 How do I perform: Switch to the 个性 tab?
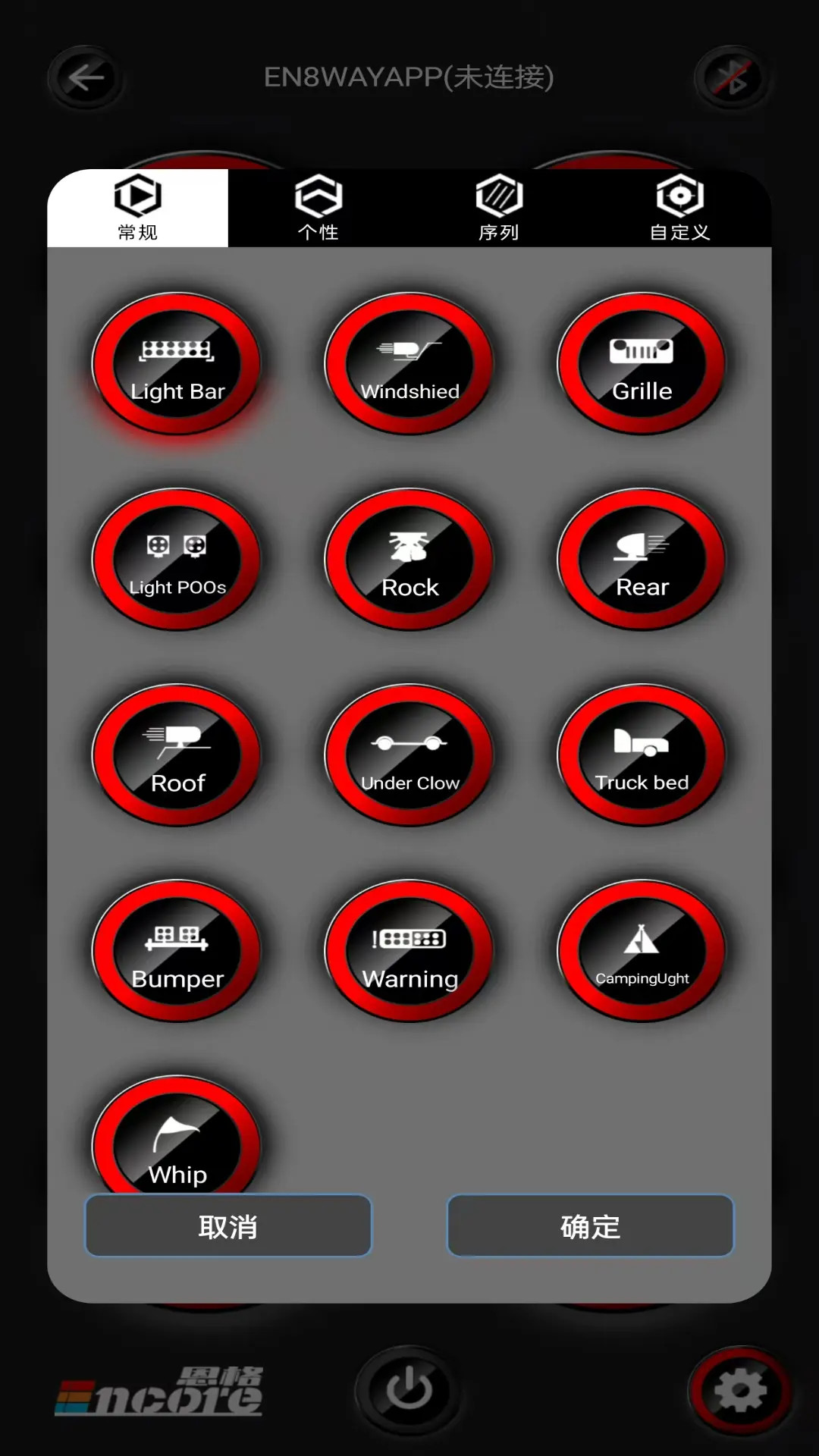(318, 209)
